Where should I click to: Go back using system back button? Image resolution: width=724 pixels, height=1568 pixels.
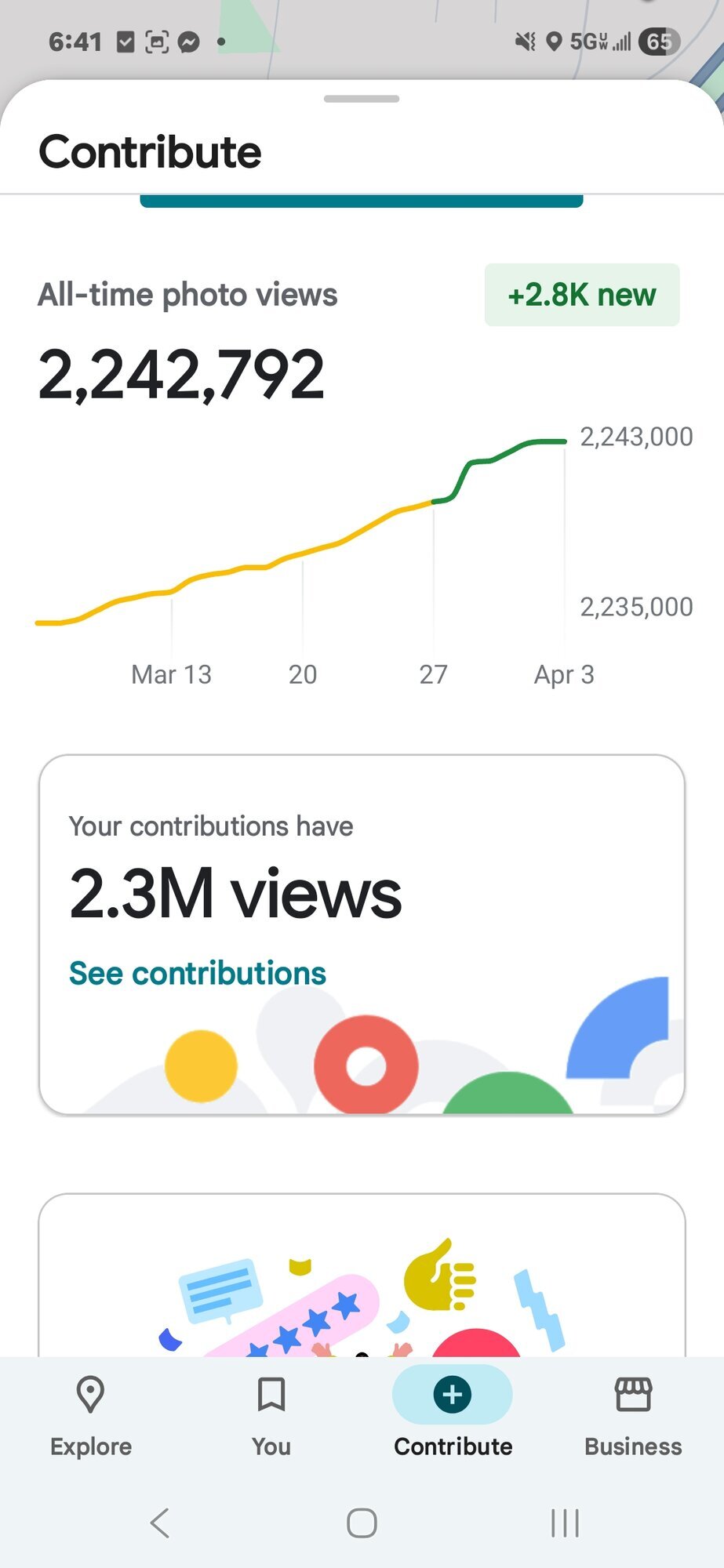(160, 1523)
